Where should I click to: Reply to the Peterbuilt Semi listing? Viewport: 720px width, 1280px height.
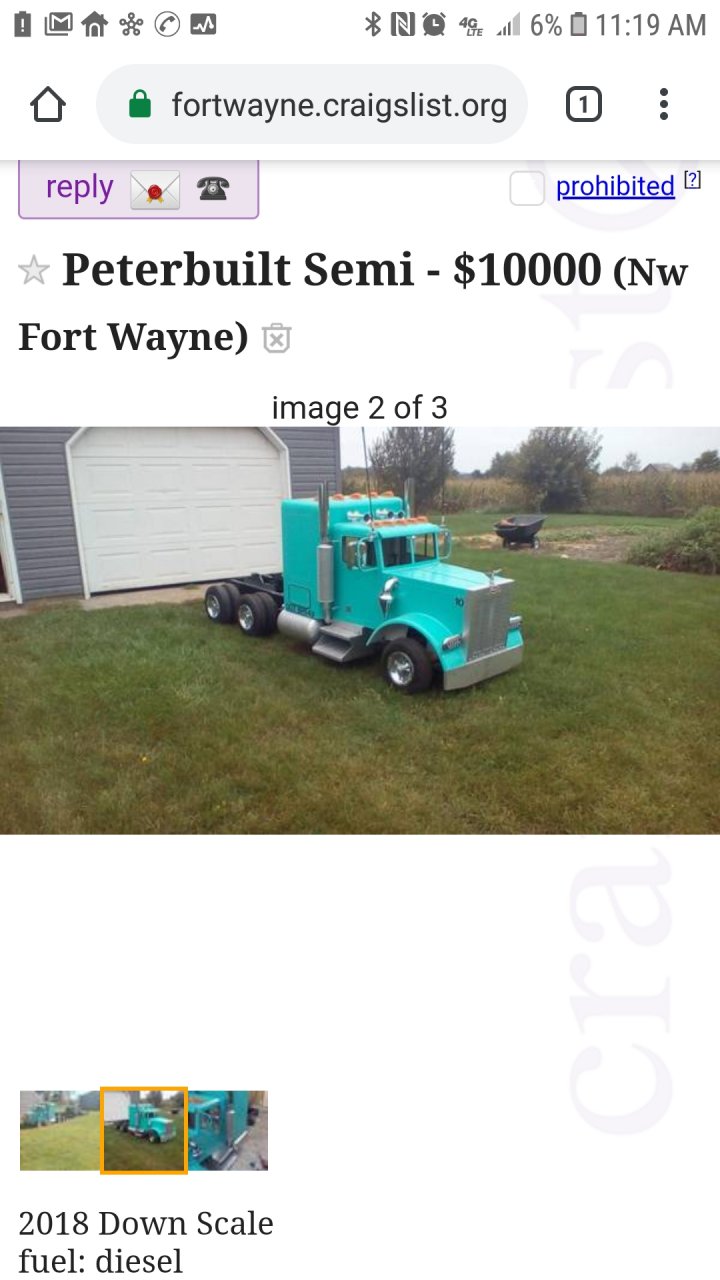pyautogui.click(x=138, y=188)
